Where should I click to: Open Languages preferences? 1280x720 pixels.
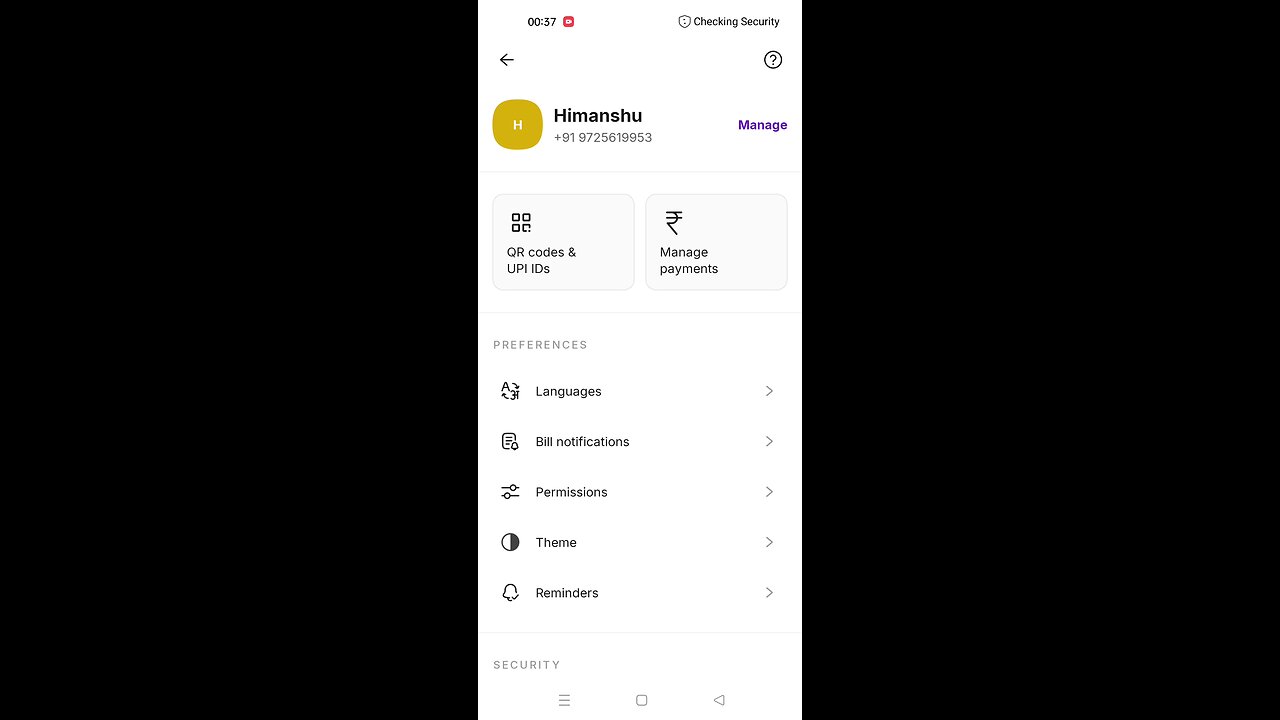click(639, 391)
